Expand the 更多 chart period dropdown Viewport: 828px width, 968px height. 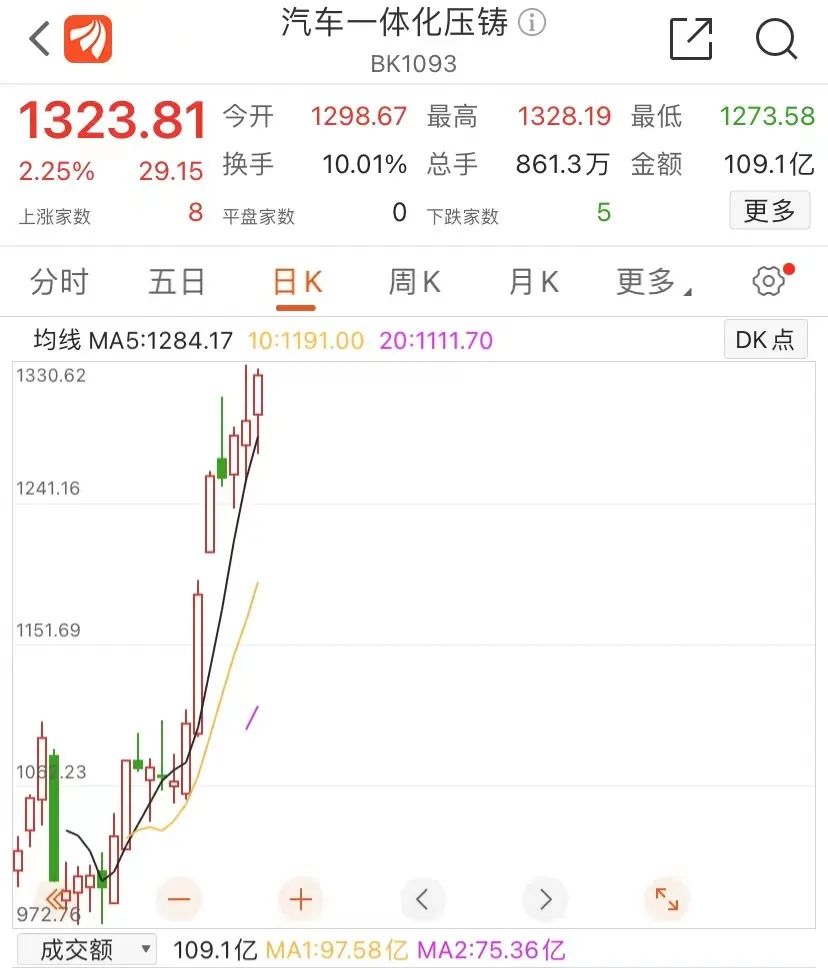tap(653, 283)
